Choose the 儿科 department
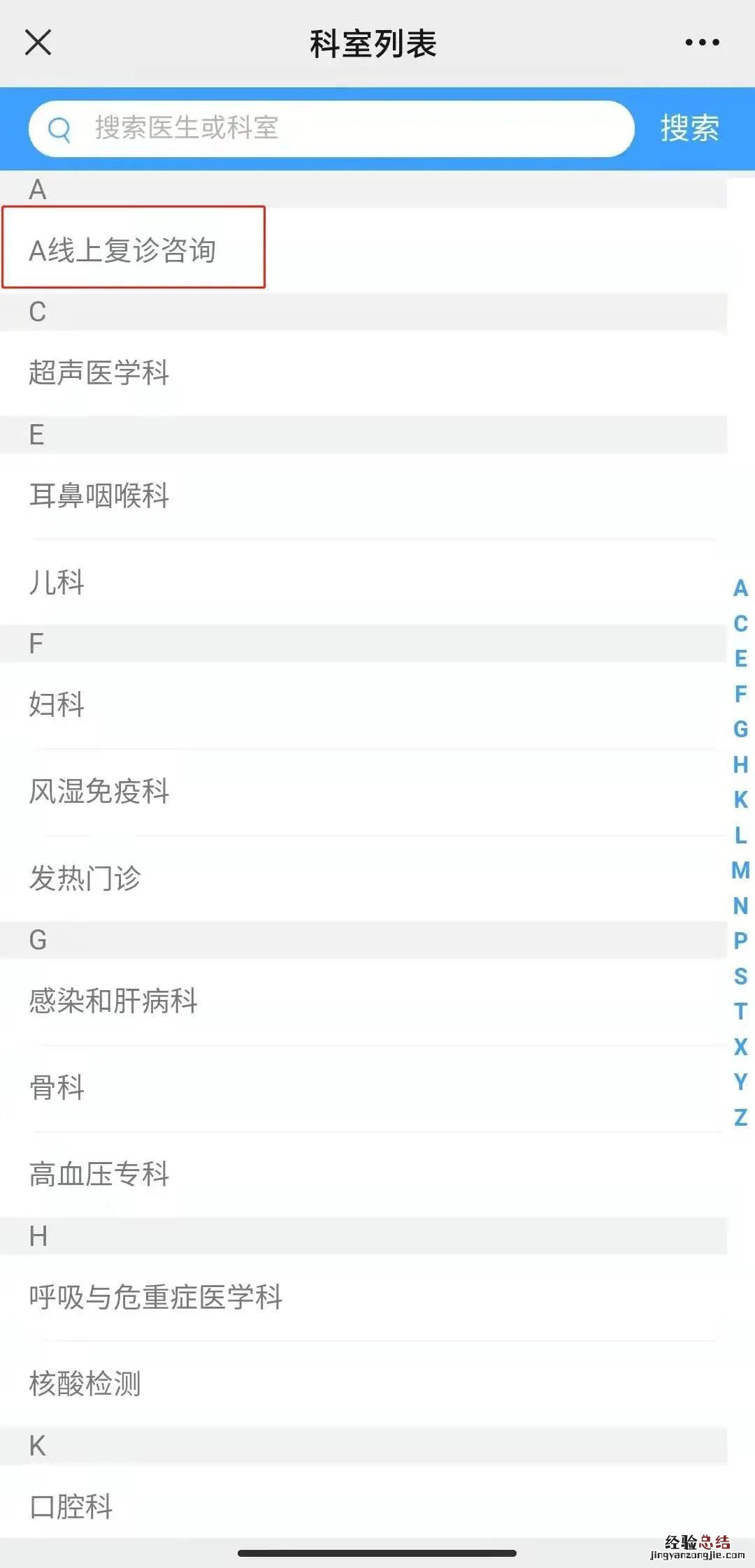The image size is (755, 1568). pos(57,582)
